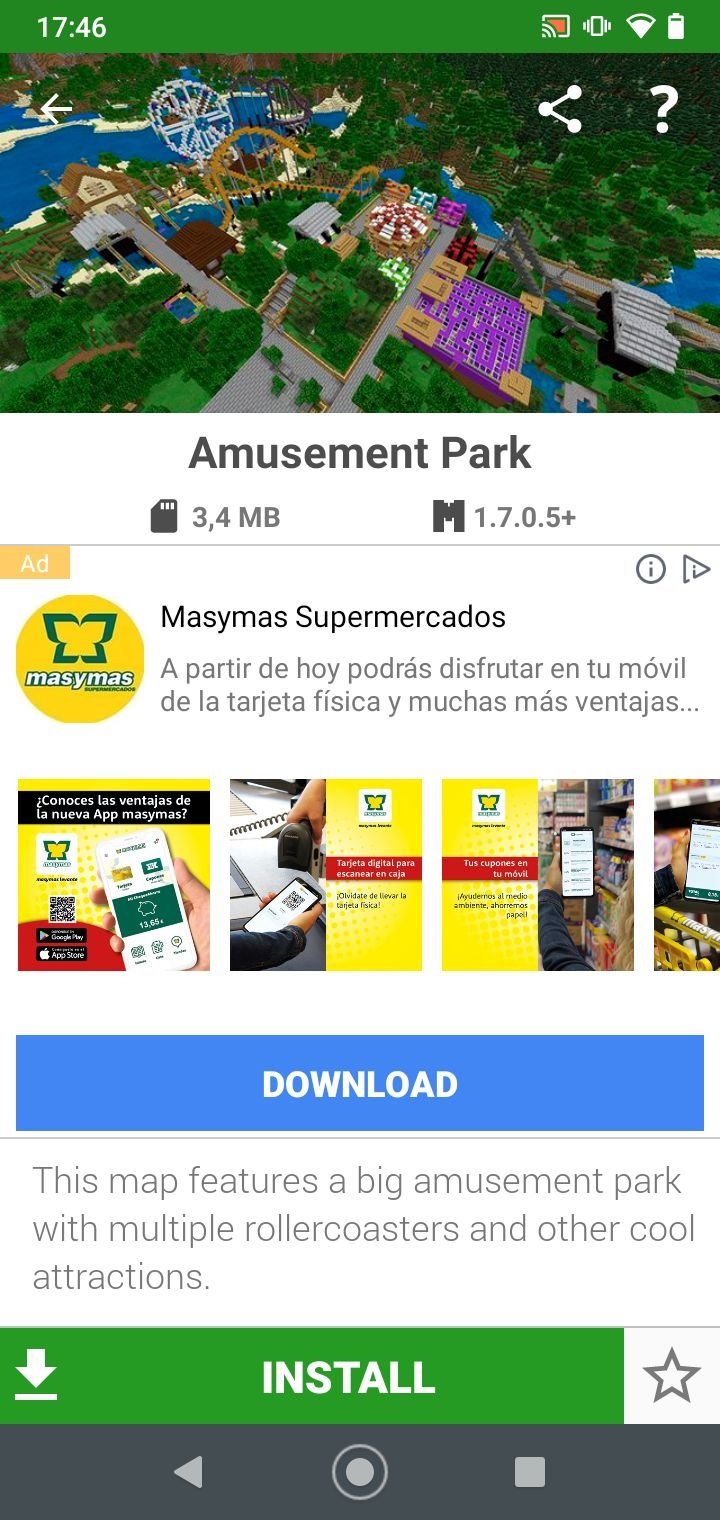
Task: Go back using the top-left arrow
Action: click(x=56, y=108)
